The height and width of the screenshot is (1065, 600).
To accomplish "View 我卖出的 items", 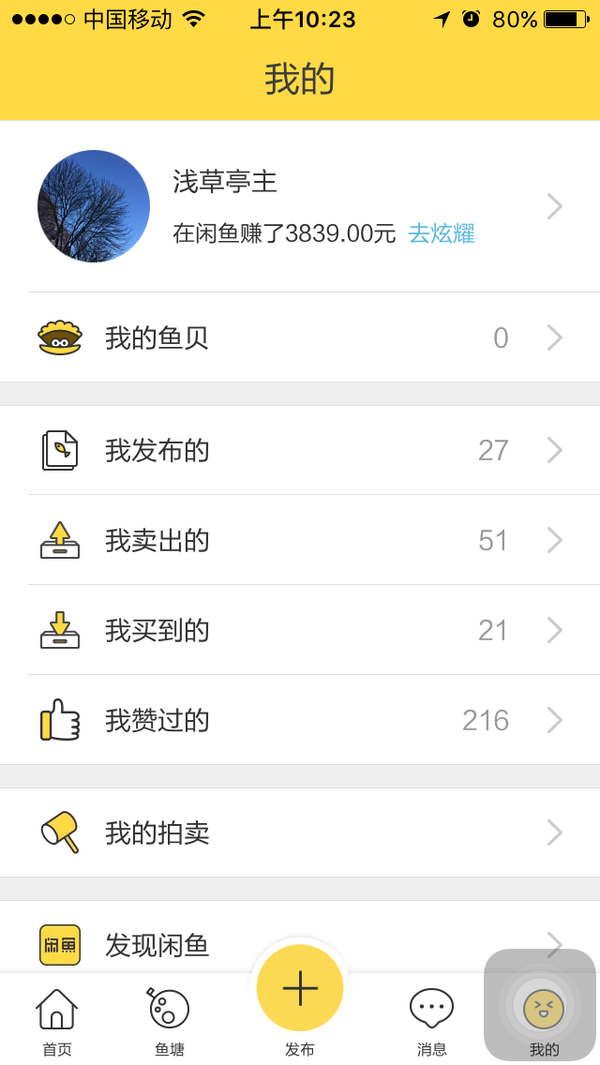I will (300, 540).
